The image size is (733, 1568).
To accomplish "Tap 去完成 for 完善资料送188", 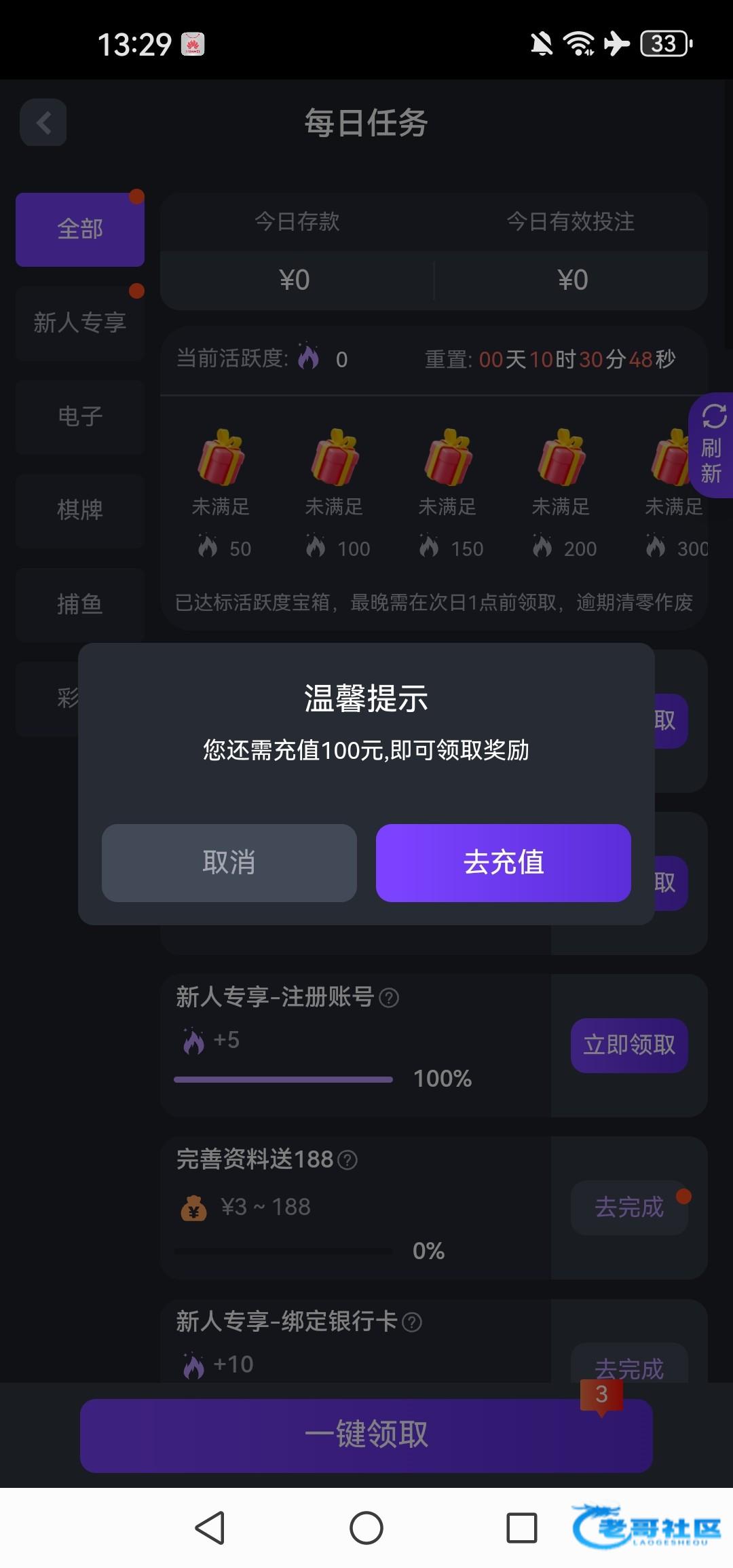I will tap(628, 1207).
